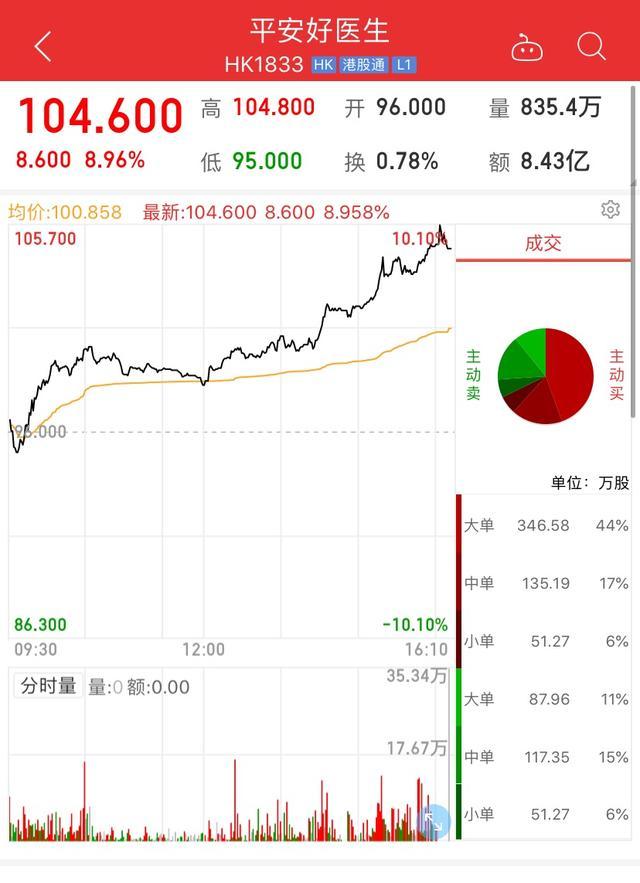The image size is (640, 883).
Task: Open the 分时量 indicator selector
Action: [x=48, y=686]
